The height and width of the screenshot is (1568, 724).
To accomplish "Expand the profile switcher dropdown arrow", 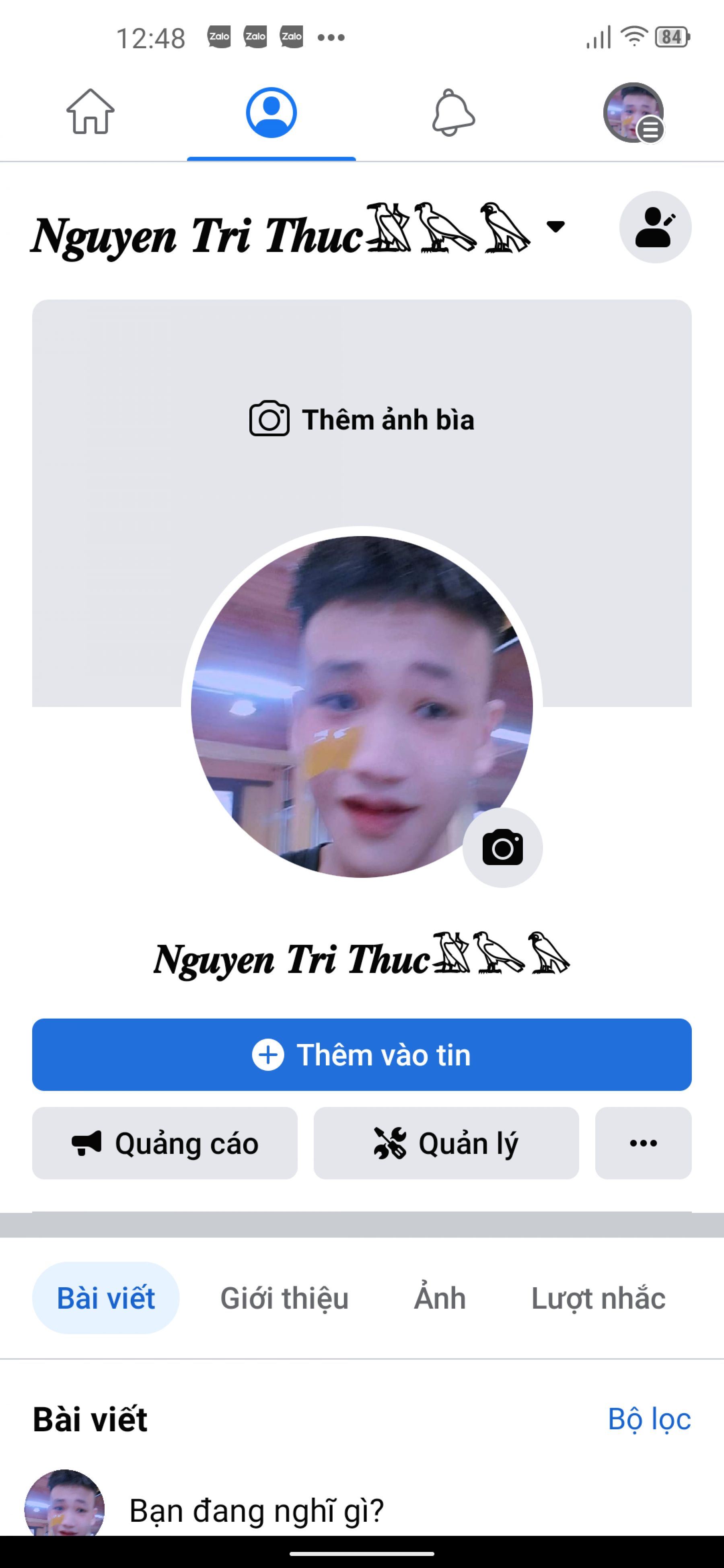I will (555, 226).
